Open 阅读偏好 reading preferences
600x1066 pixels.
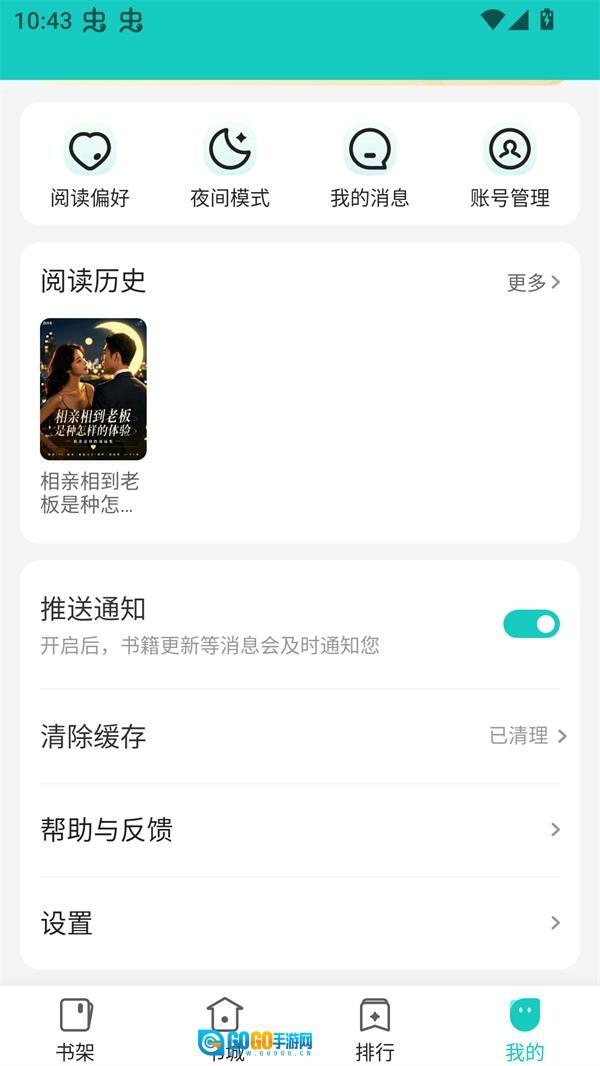90,165
